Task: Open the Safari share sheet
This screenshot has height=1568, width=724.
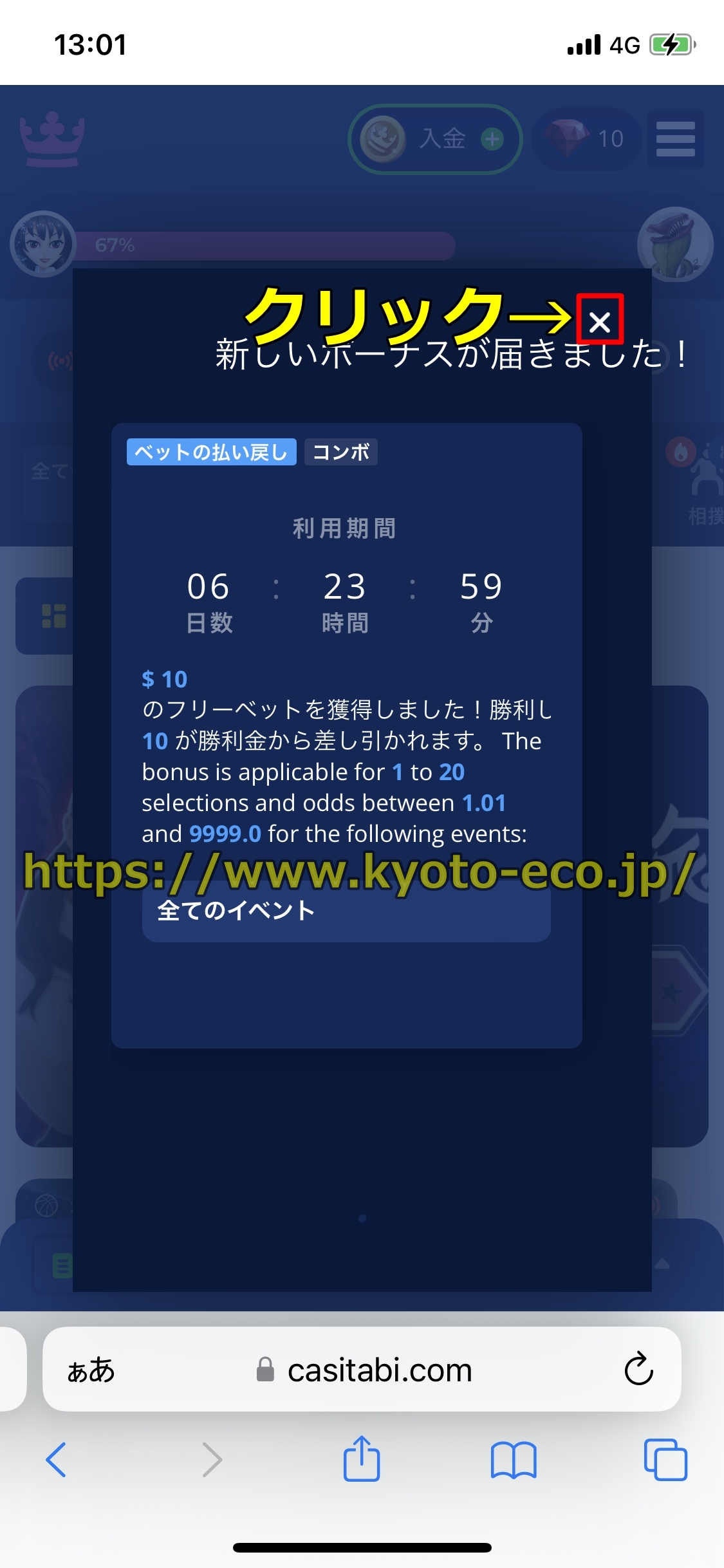Action: click(362, 1458)
